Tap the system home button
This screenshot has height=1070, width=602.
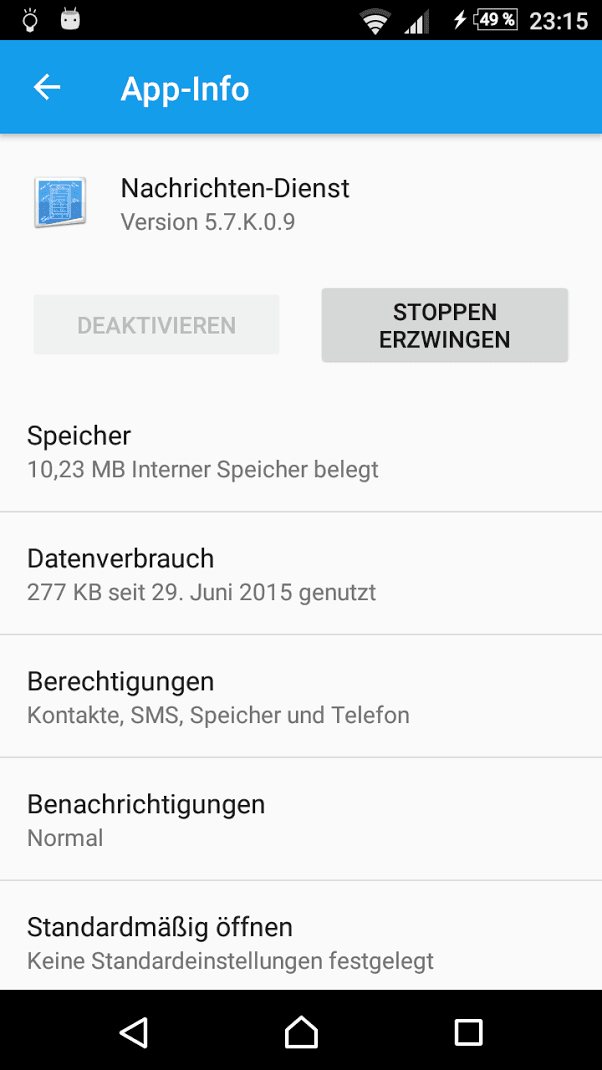pyautogui.click(x=301, y=1032)
